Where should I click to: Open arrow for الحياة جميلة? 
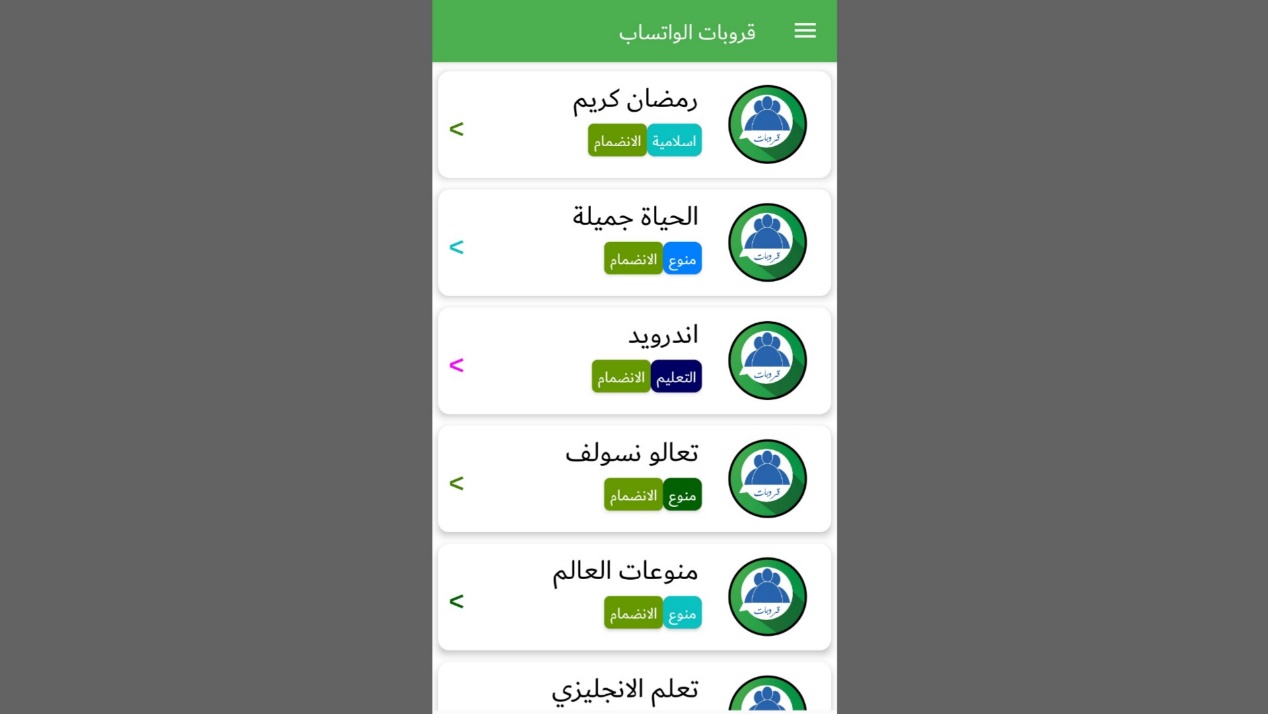point(456,247)
